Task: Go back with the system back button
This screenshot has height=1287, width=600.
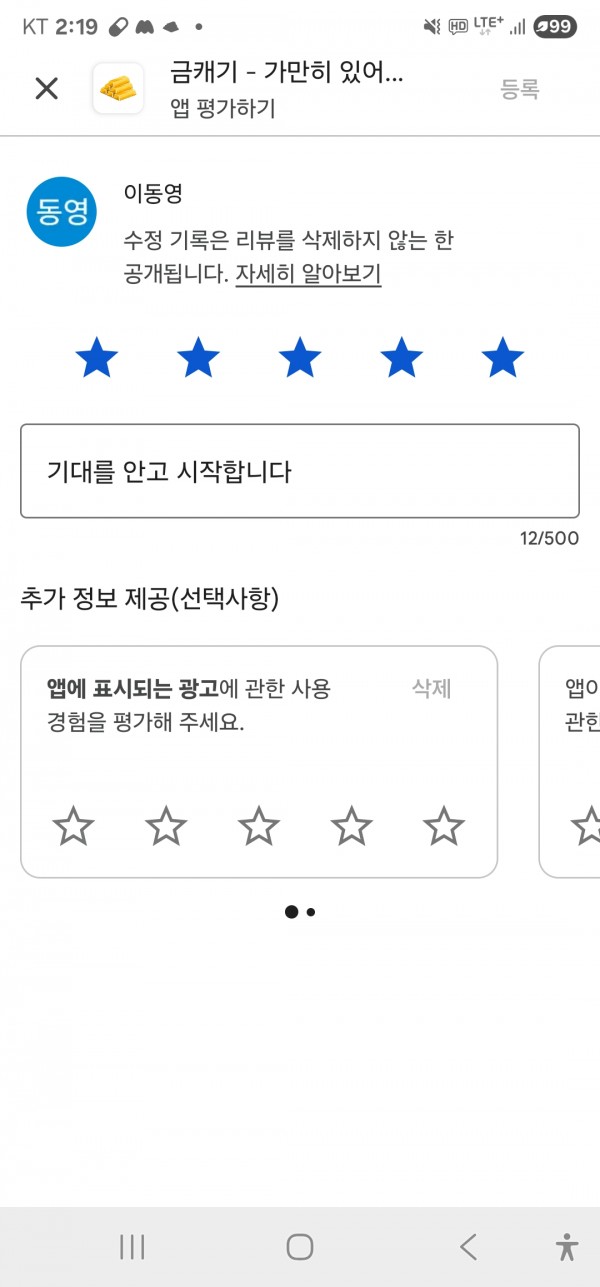Action: click(x=467, y=1246)
